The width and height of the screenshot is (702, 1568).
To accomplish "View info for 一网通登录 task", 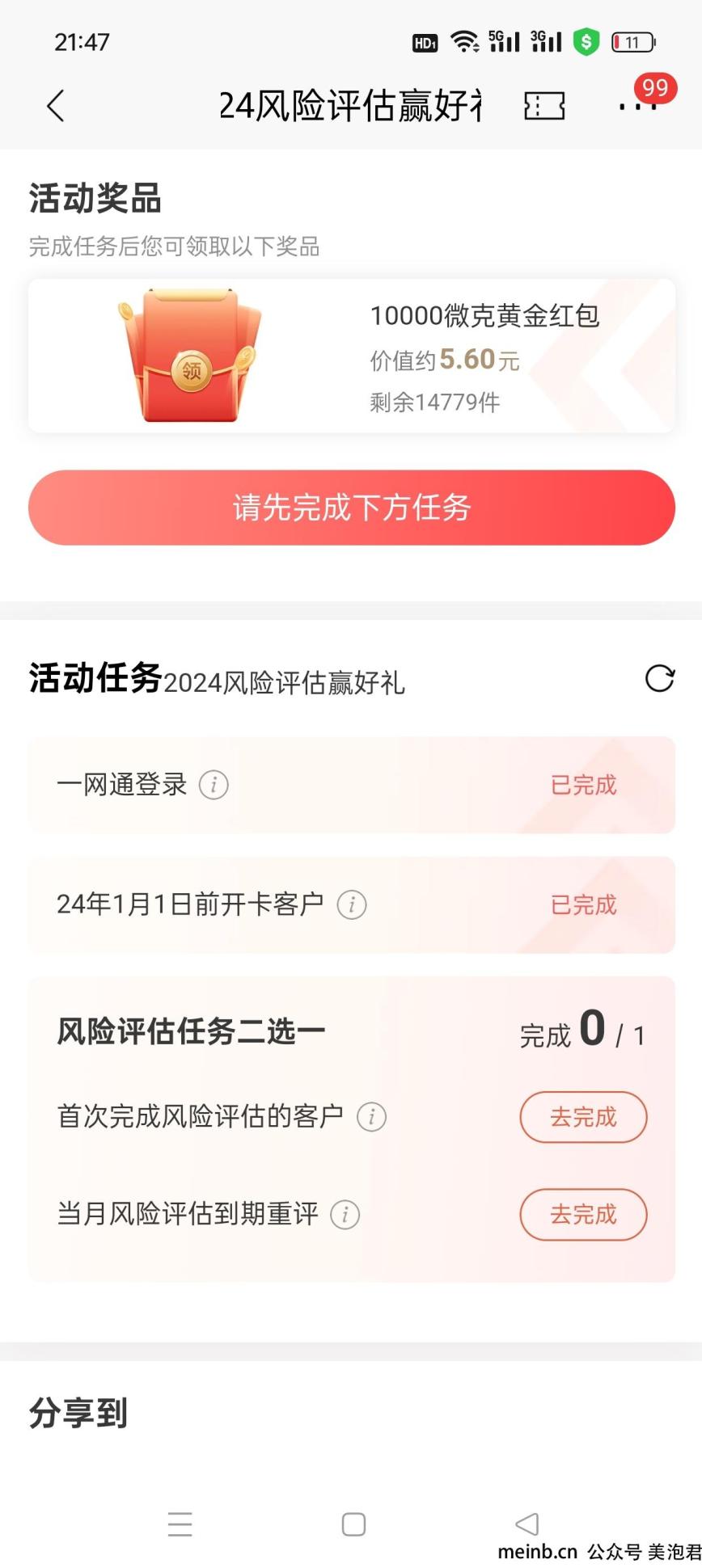I will [x=214, y=785].
